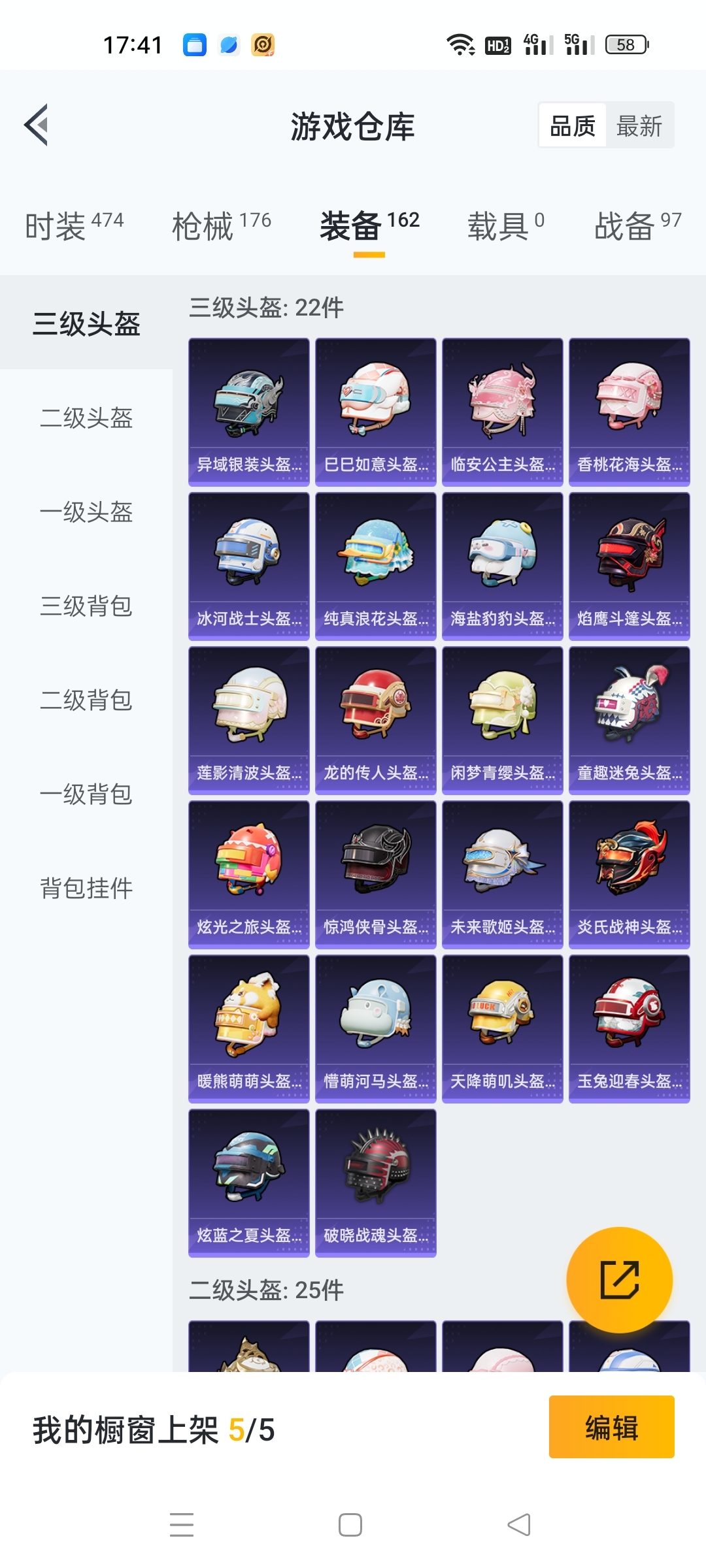Select 一级头盔 in the side menu

coord(86,512)
